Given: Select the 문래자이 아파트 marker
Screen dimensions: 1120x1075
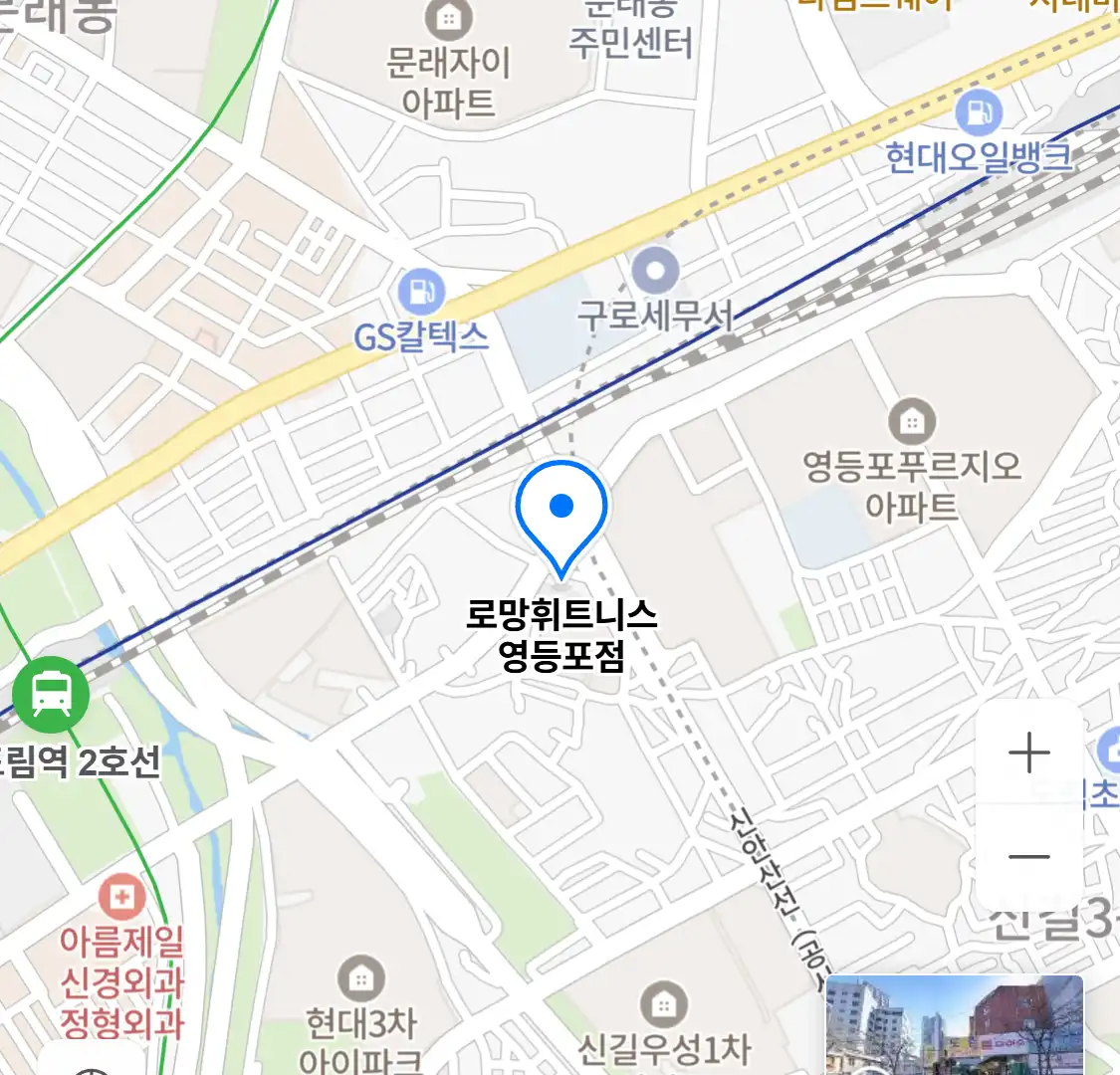Looking at the screenshot, I should 449,19.
